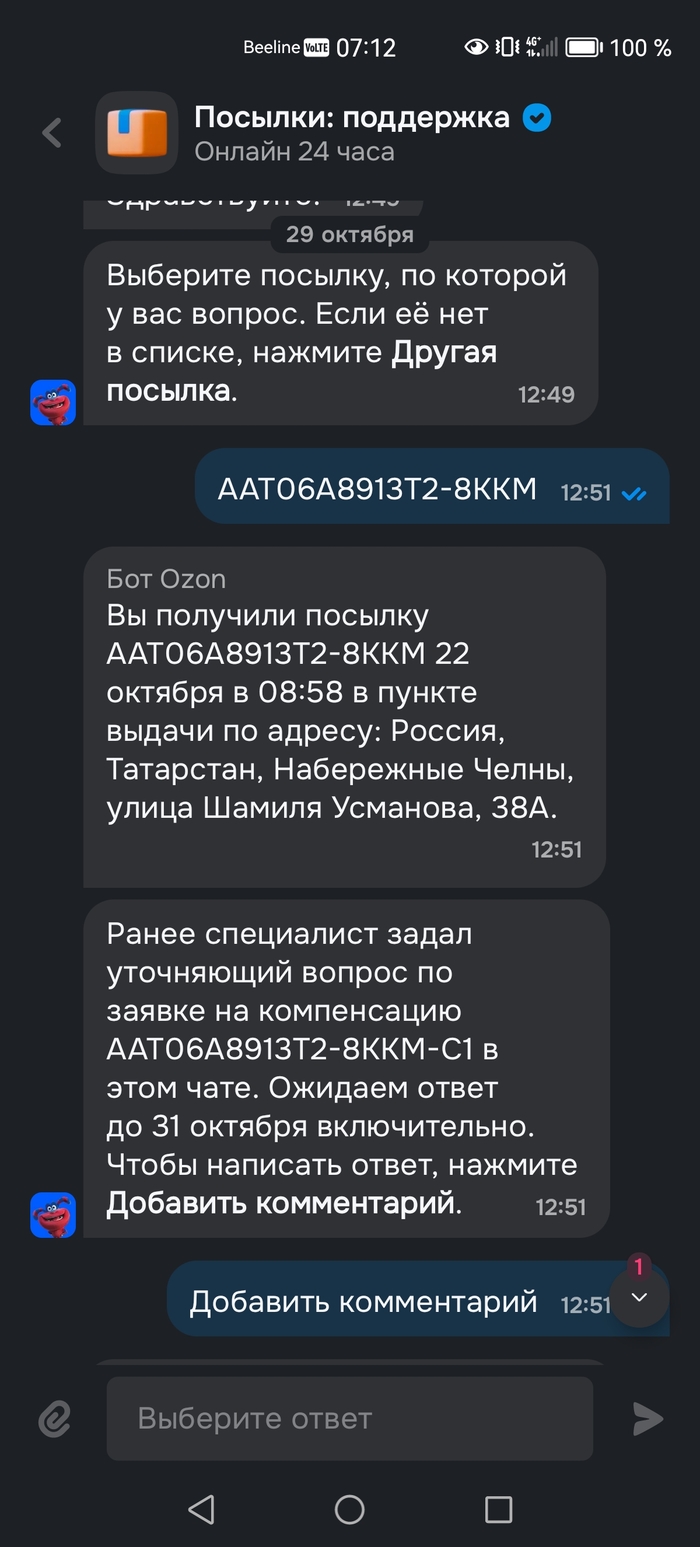Tap the send message arrow
Viewport: 700px width, 1547px height.
tap(647, 1418)
